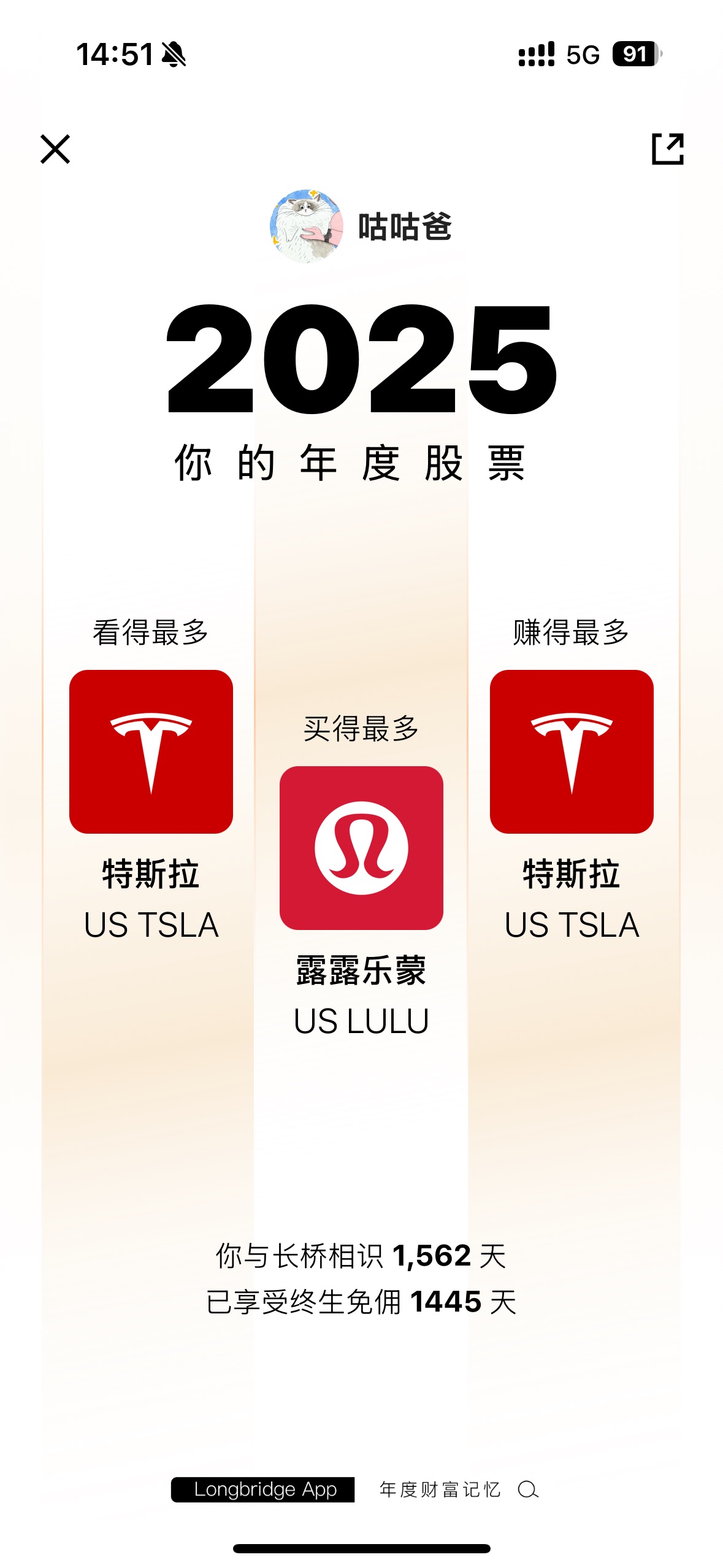Share the annual stock report

coord(667,149)
